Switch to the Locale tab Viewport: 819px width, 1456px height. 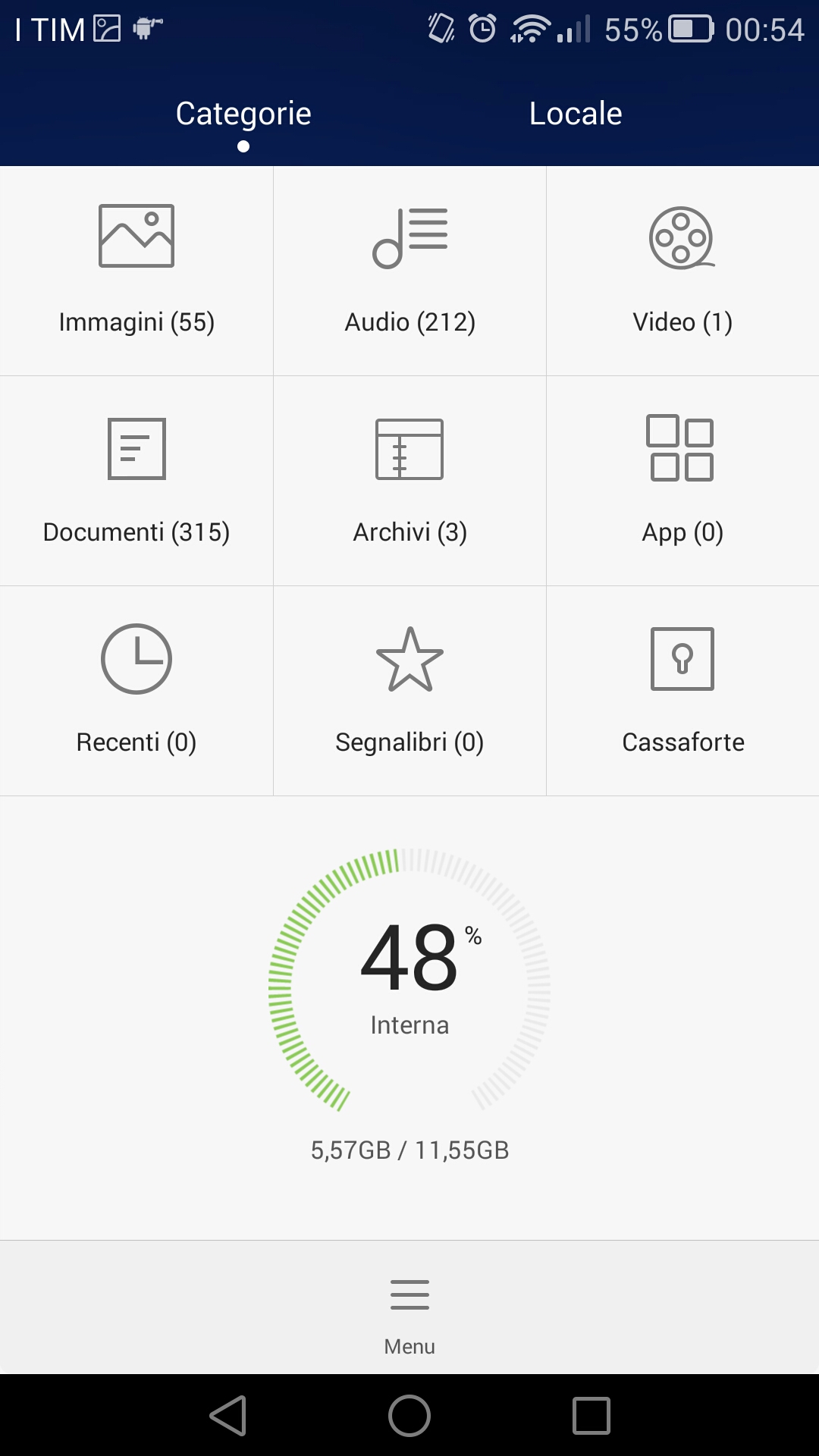pos(576,114)
